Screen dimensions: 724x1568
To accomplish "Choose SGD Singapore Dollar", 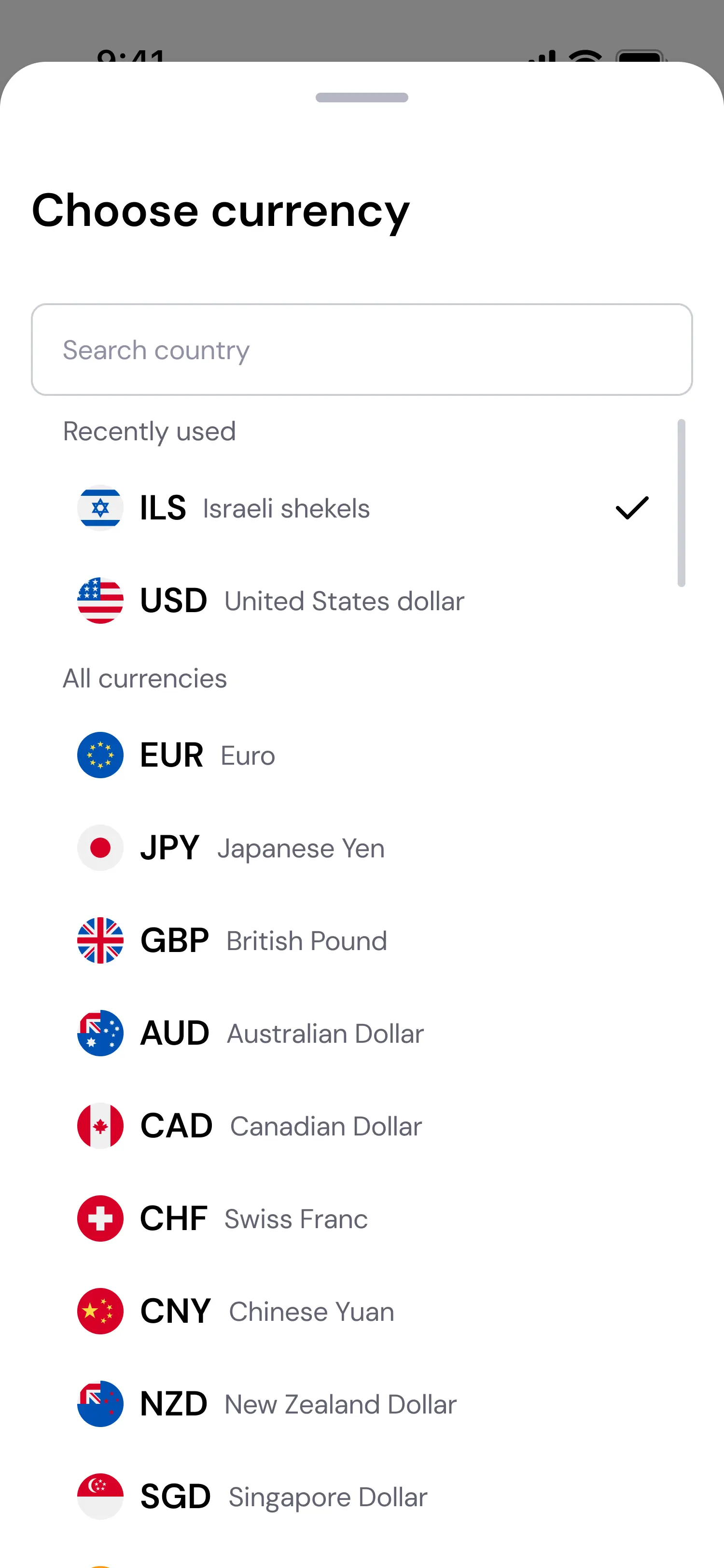I will tap(283, 1497).
